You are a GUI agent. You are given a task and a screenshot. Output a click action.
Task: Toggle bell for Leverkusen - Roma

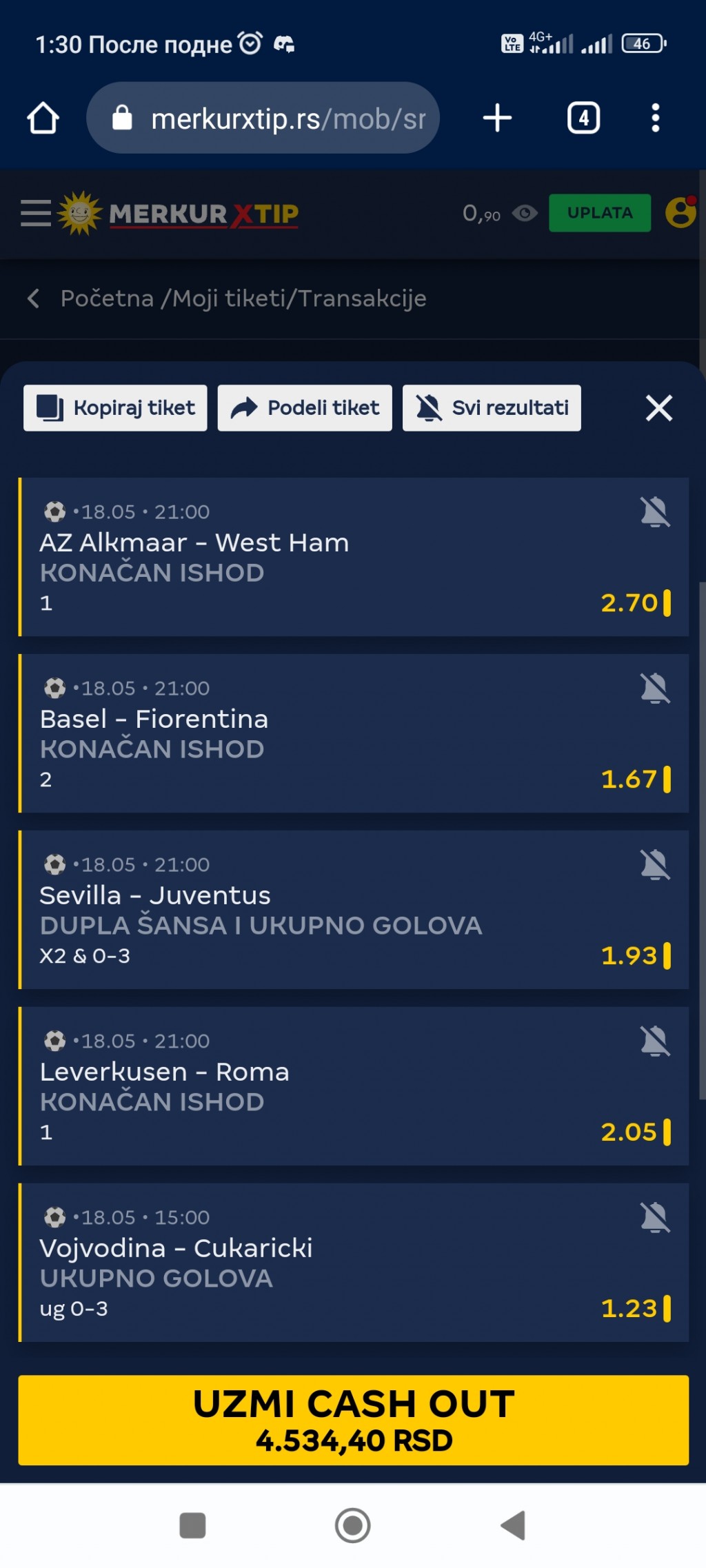click(654, 1041)
